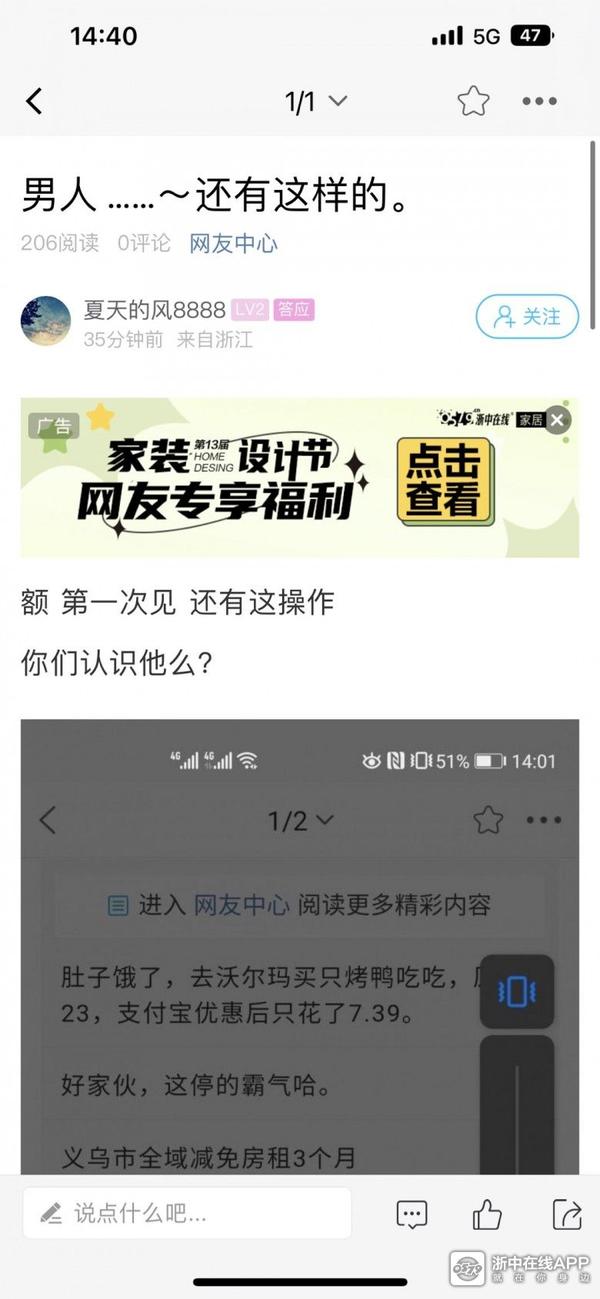Dismiss the ad banner with the X

tap(558, 420)
